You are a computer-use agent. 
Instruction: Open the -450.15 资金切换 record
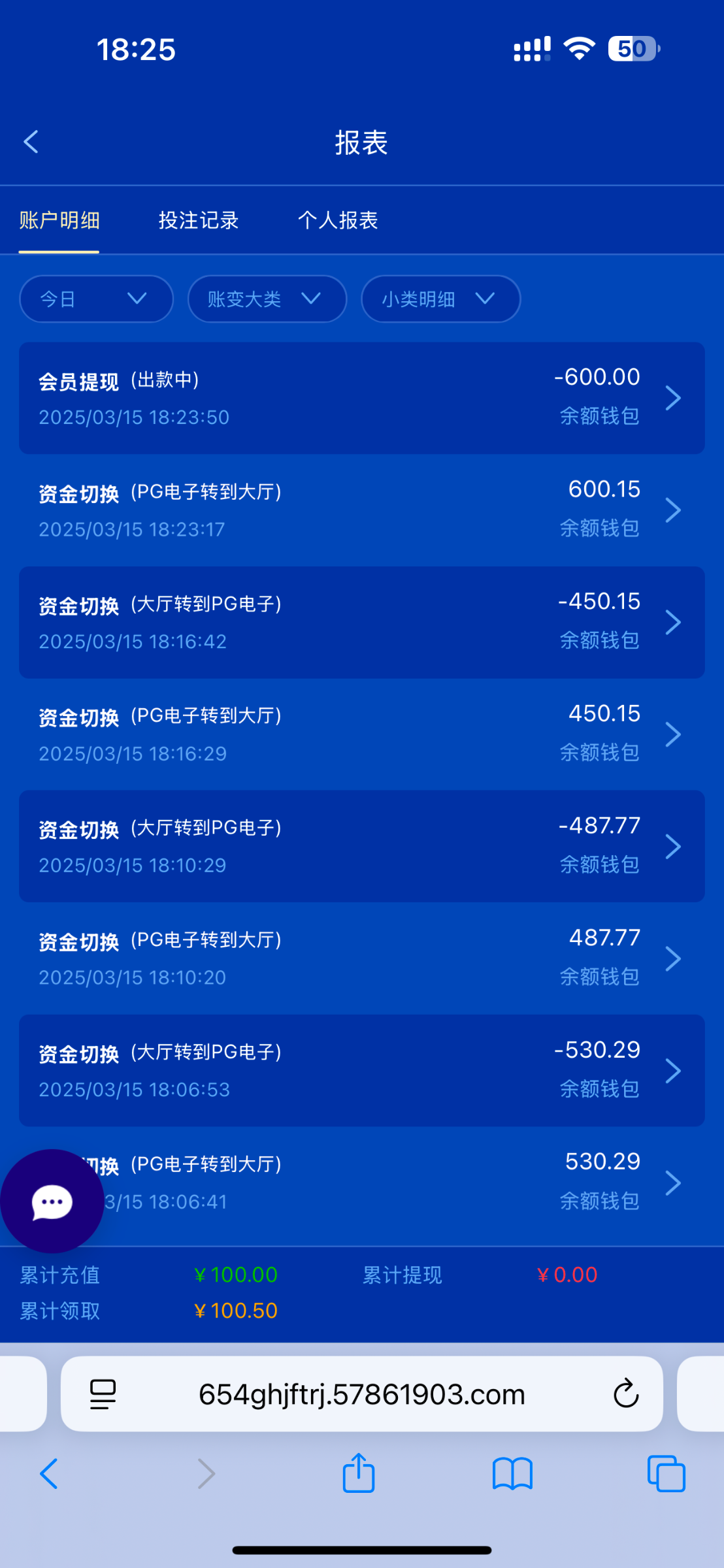[362, 622]
